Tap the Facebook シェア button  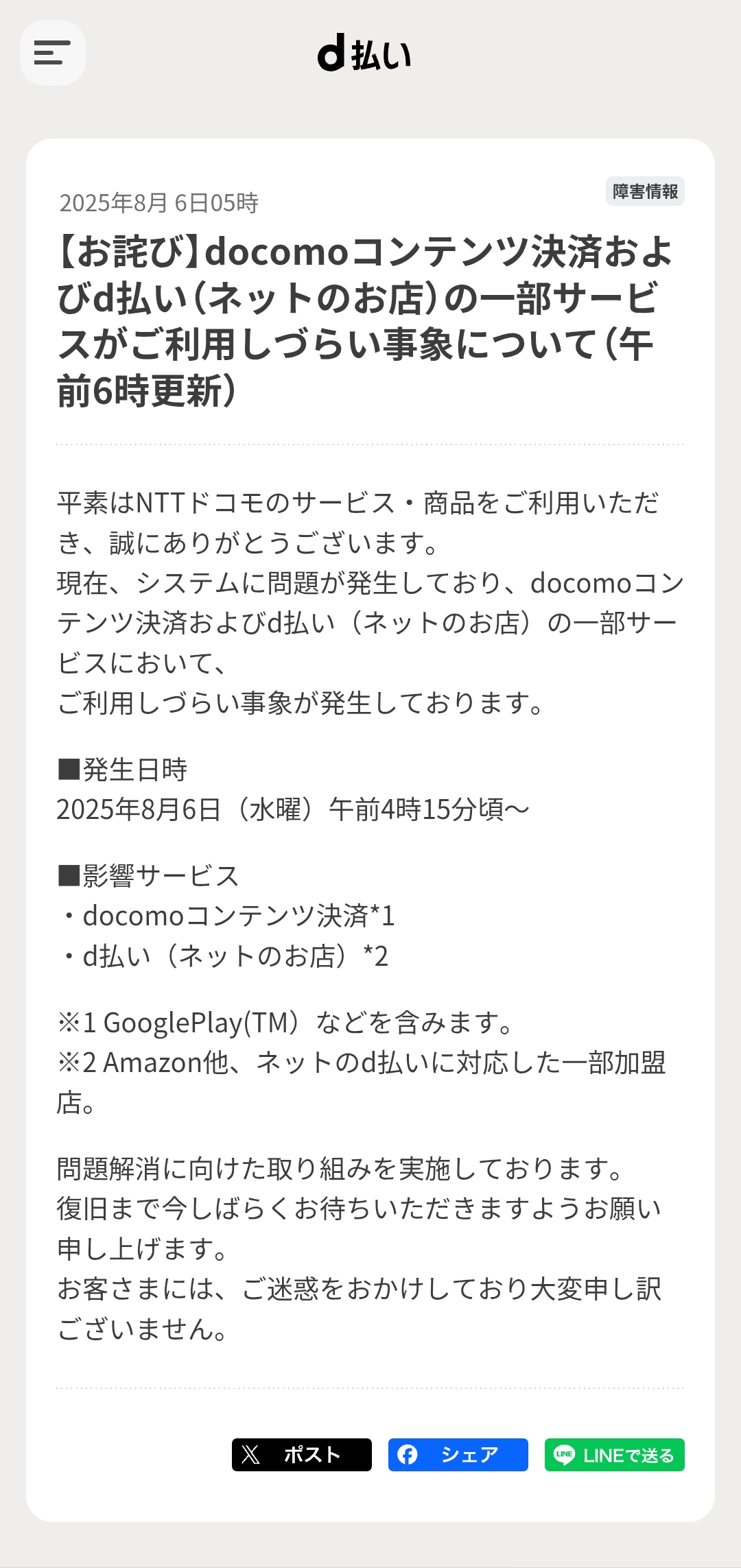[458, 1454]
